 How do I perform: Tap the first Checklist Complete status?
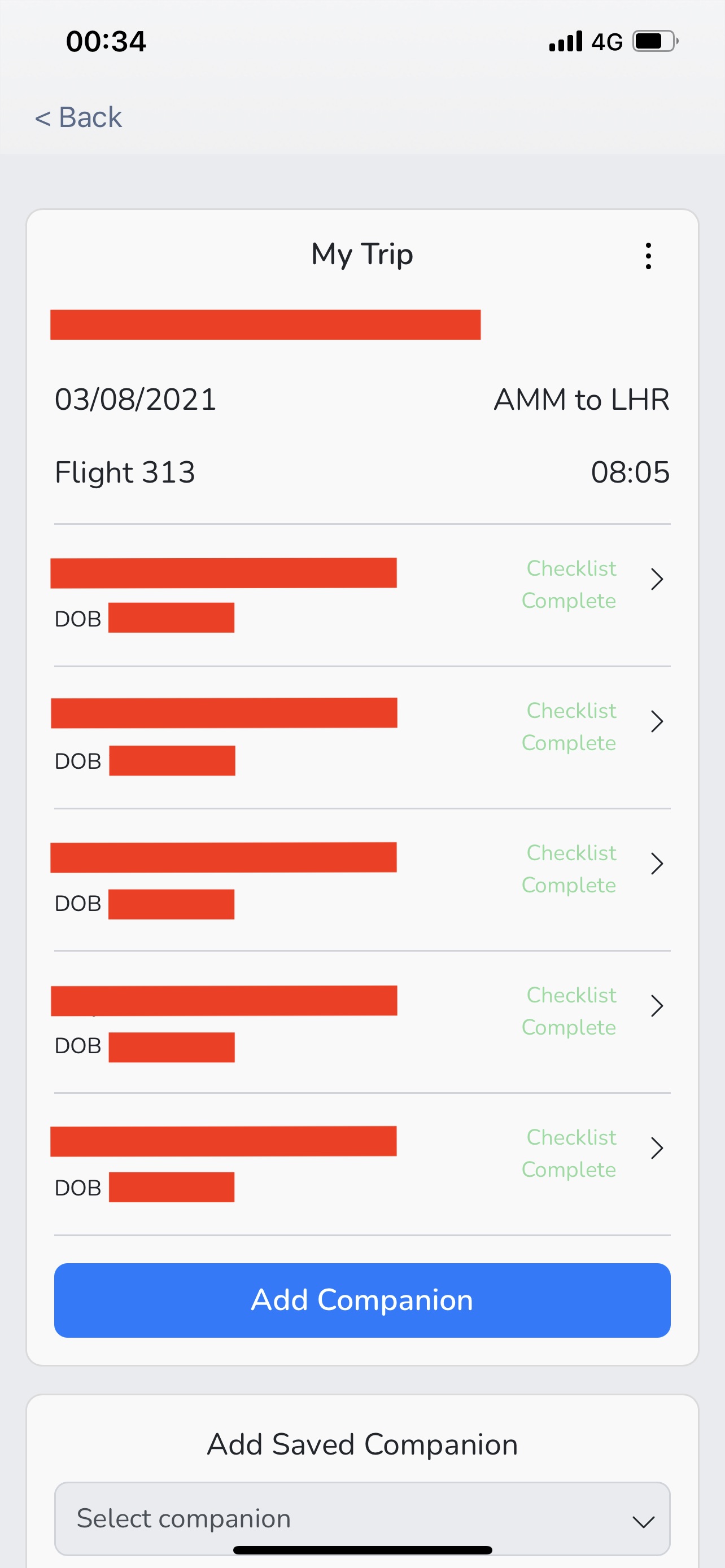coord(570,584)
